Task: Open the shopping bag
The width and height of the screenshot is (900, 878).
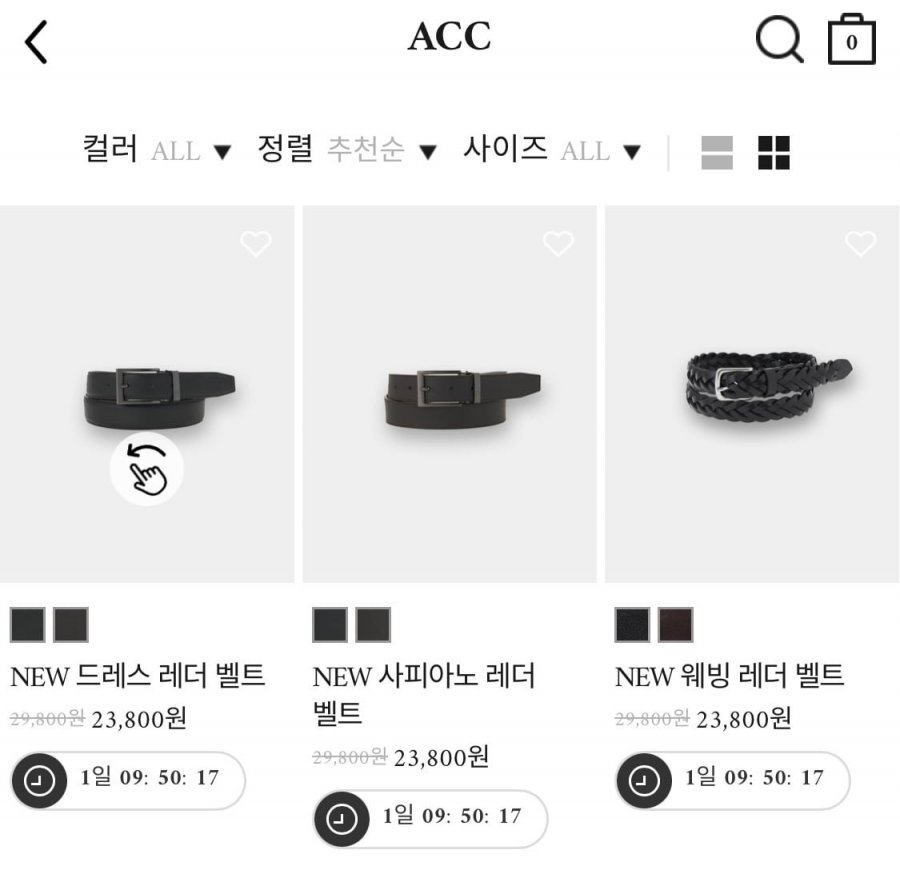Action: pyautogui.click(x=851, y=41)
